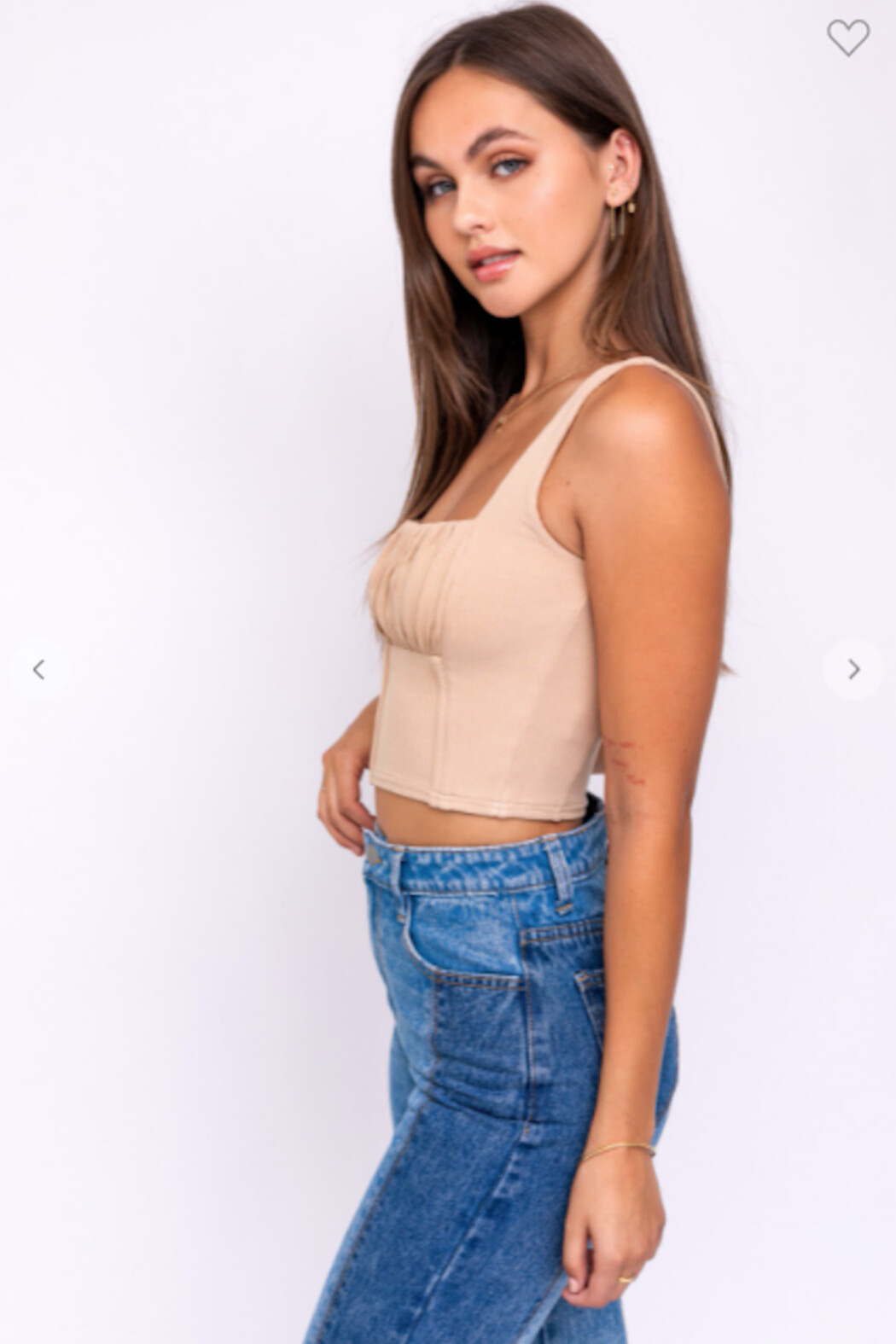Go to the previous product photo

tap(38, 670)
